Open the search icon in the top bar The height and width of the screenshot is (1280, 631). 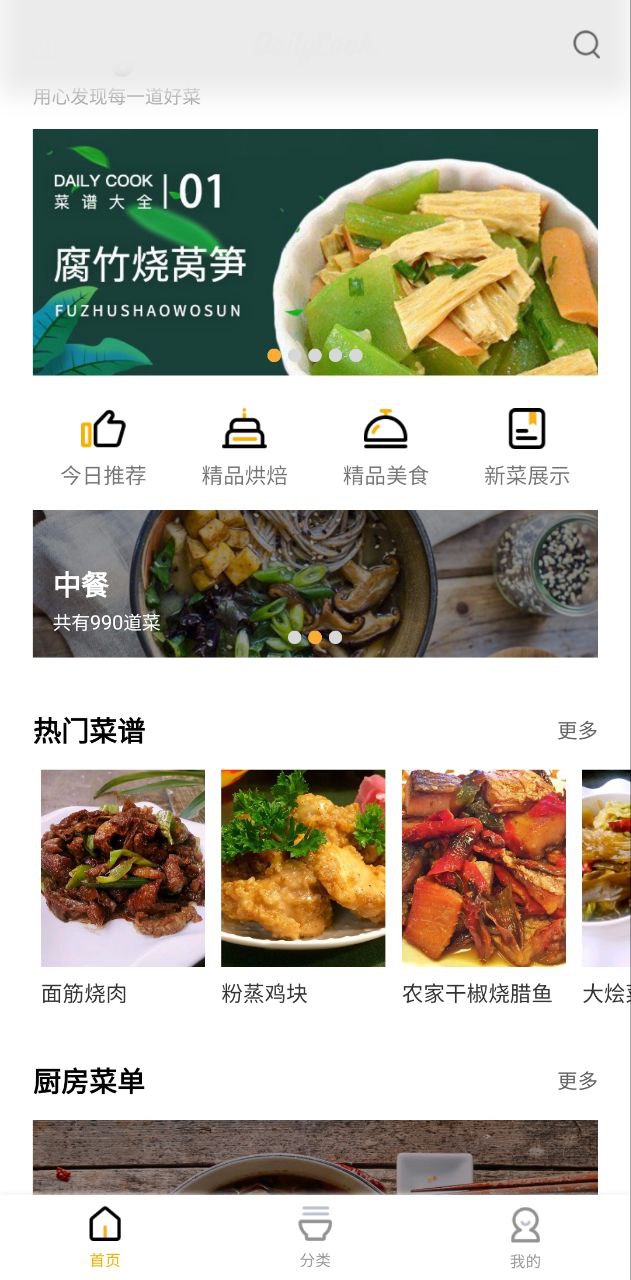pos(586,45)
